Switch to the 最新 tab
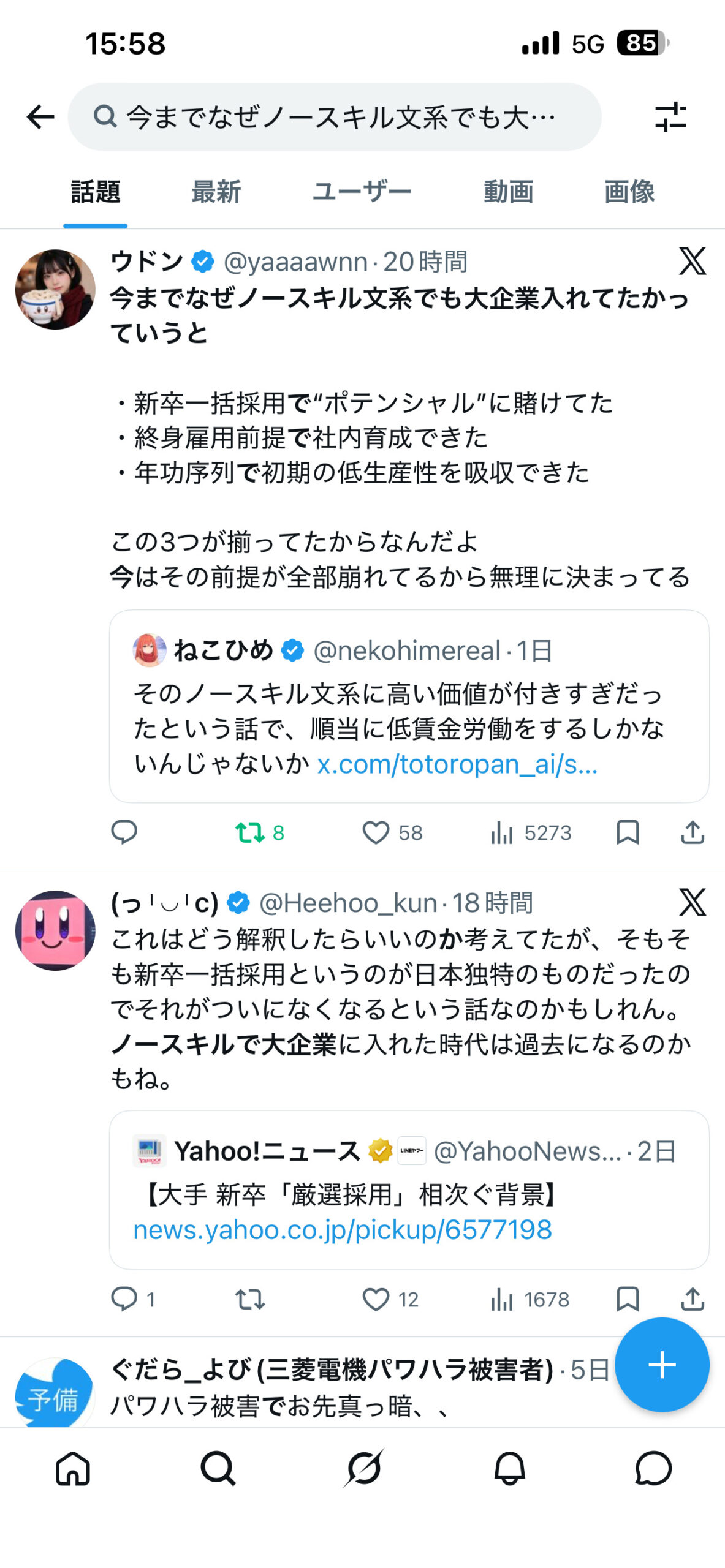 [x=216, y=192]
